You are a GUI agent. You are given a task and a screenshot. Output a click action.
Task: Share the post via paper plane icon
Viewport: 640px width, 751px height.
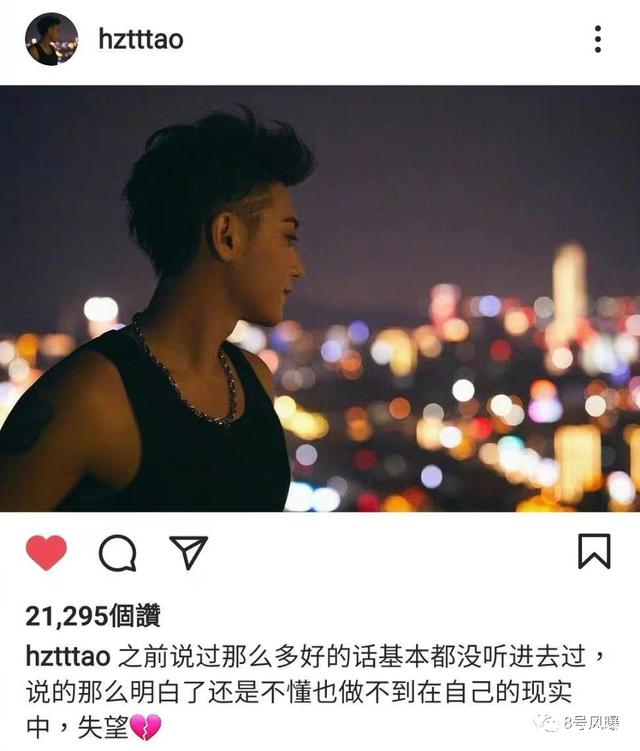(x=187, y=551)
